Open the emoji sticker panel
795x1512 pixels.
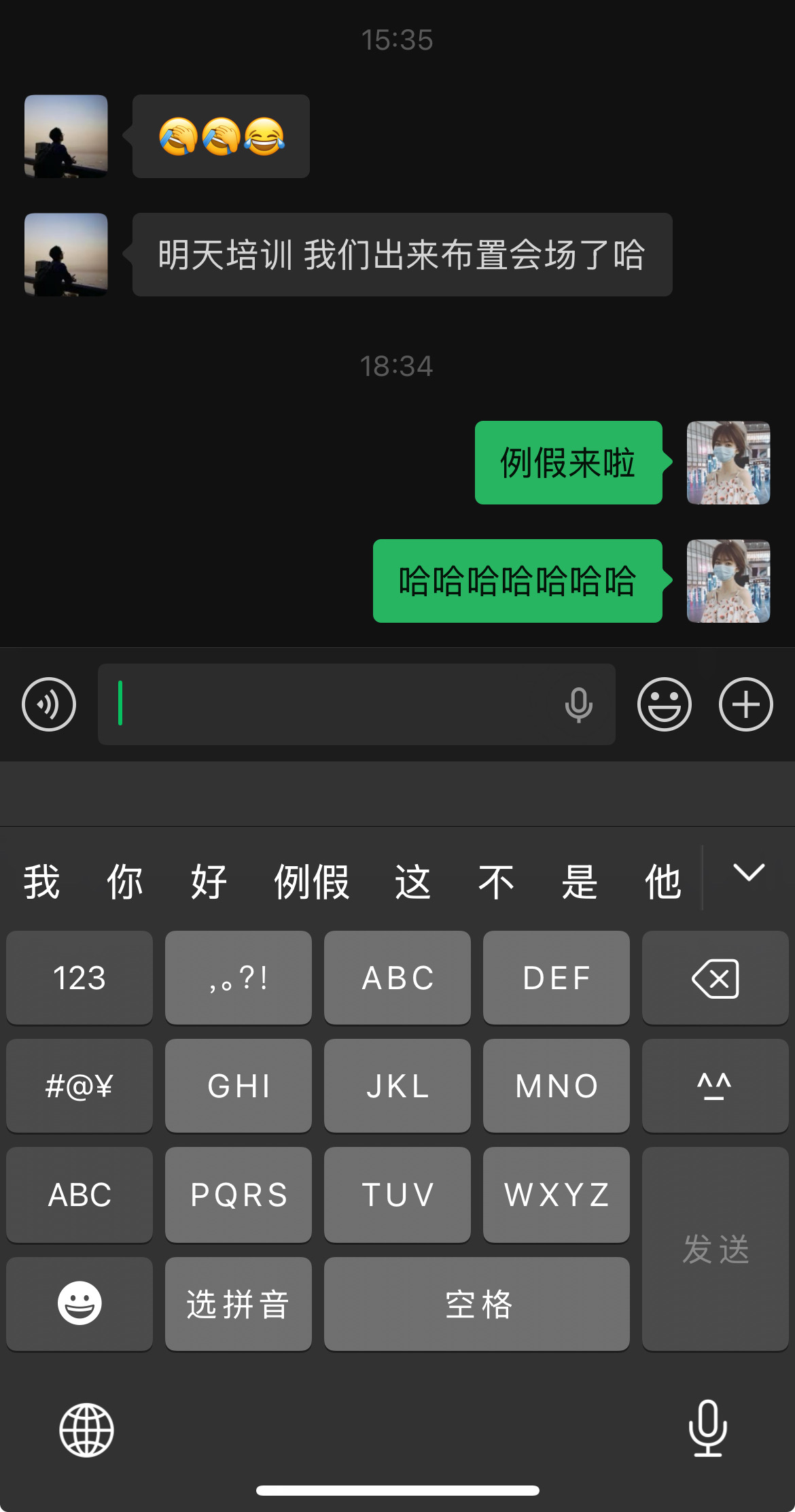[664, 704]
